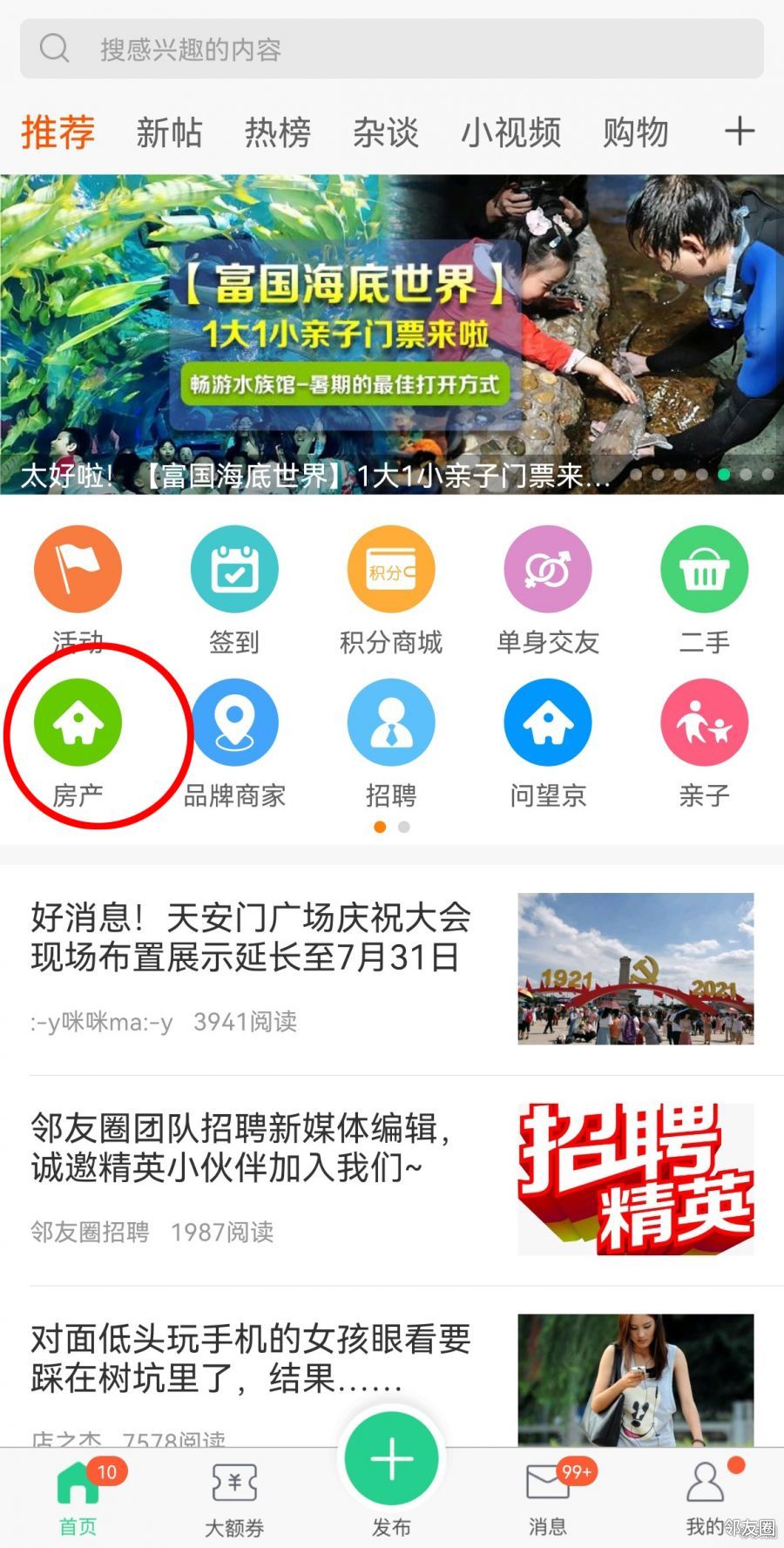Open the 购物 tab
This screenshot has width=784, height=1548.
[x=635, y=132]
